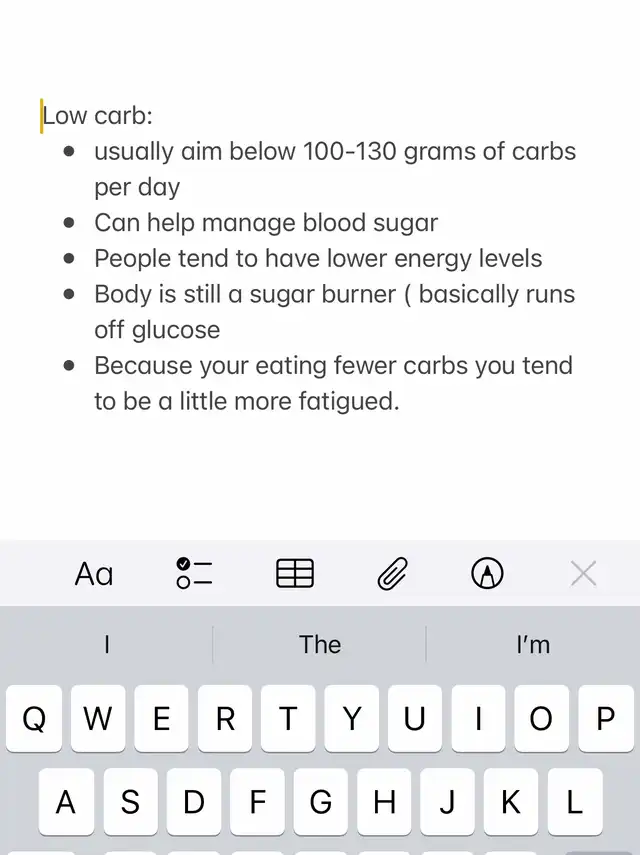Tap the L key on the keyboard
This screenshot has height=855, width=640.
coord(574,802)
